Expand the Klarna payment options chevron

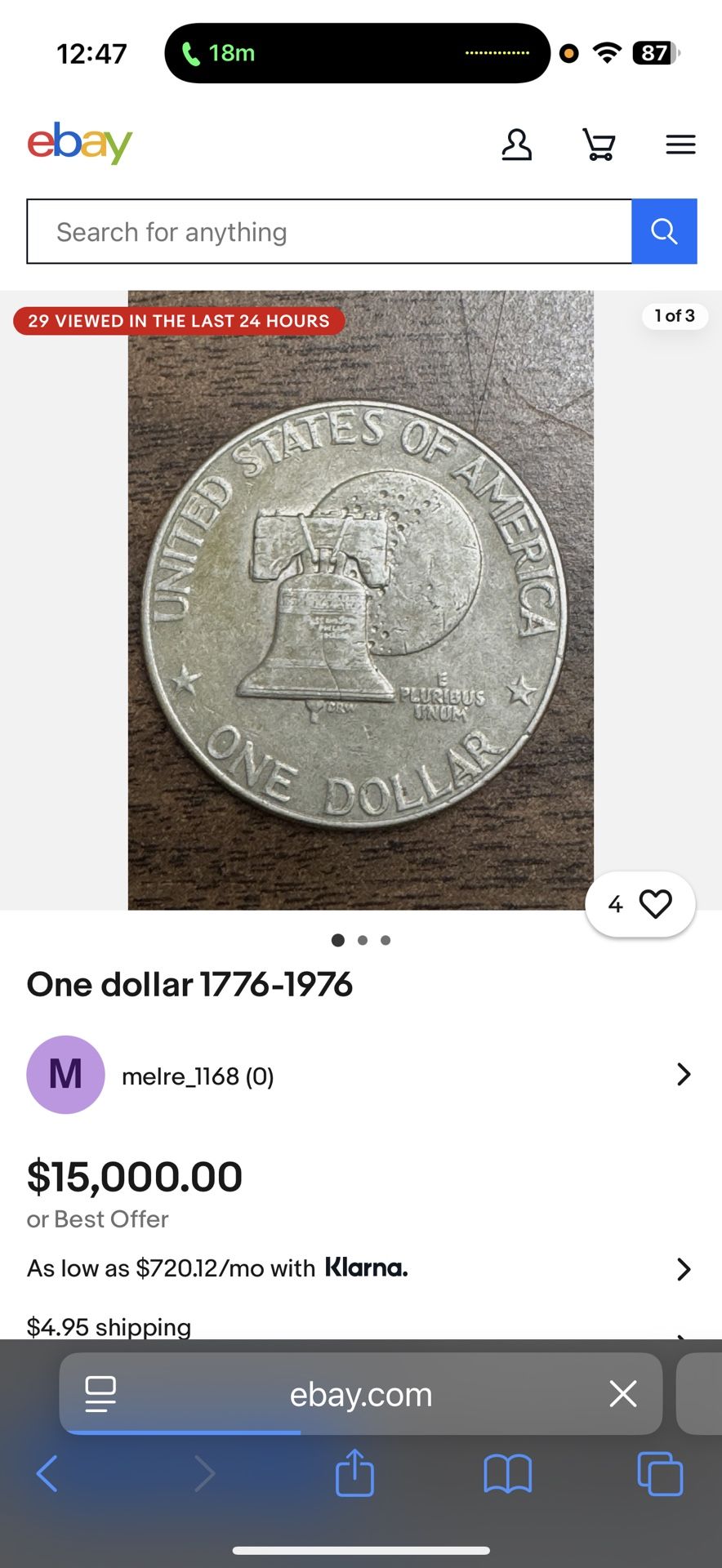(x=684, y=1268)
